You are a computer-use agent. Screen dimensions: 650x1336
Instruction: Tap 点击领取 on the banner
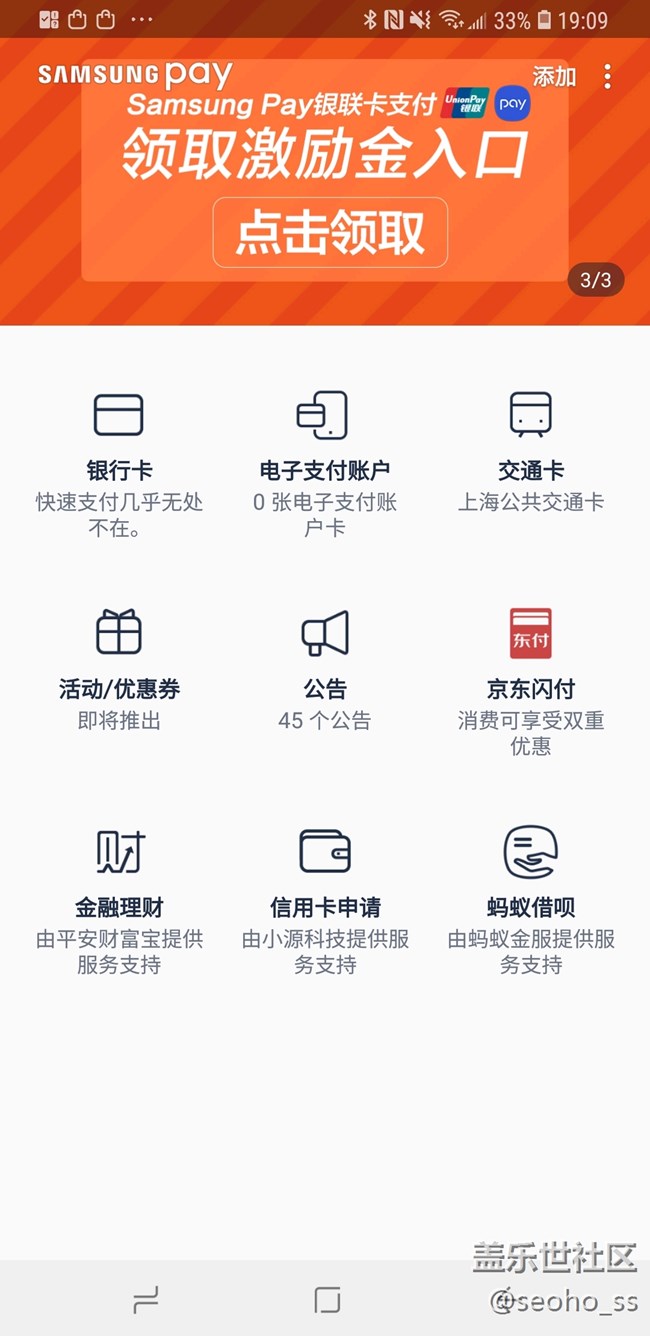click(x=330, y=233)
